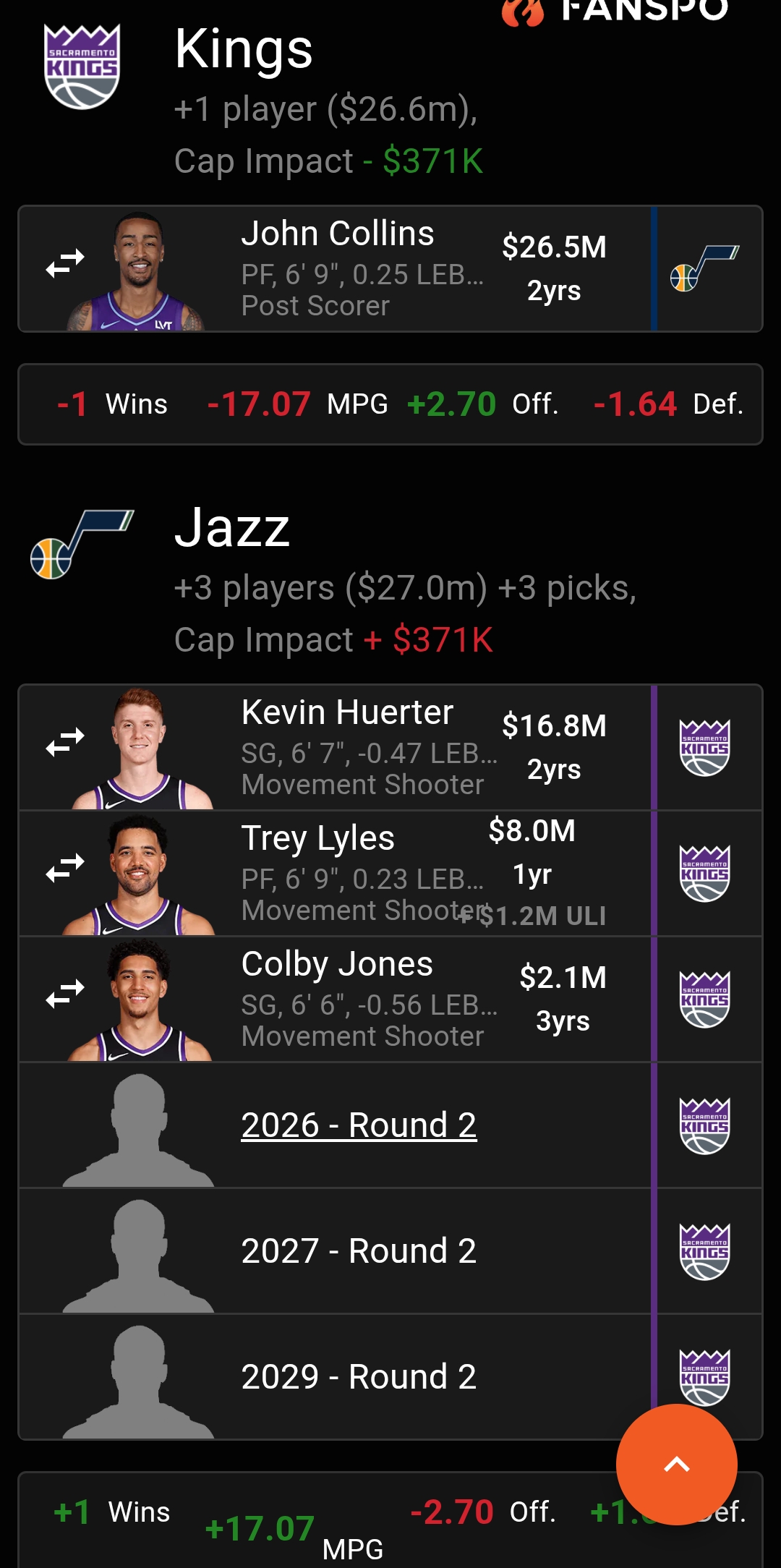Open Colby Jones player card
Image resolution: width=781 pixels, height=1568 pixels.
pos(337,965)
